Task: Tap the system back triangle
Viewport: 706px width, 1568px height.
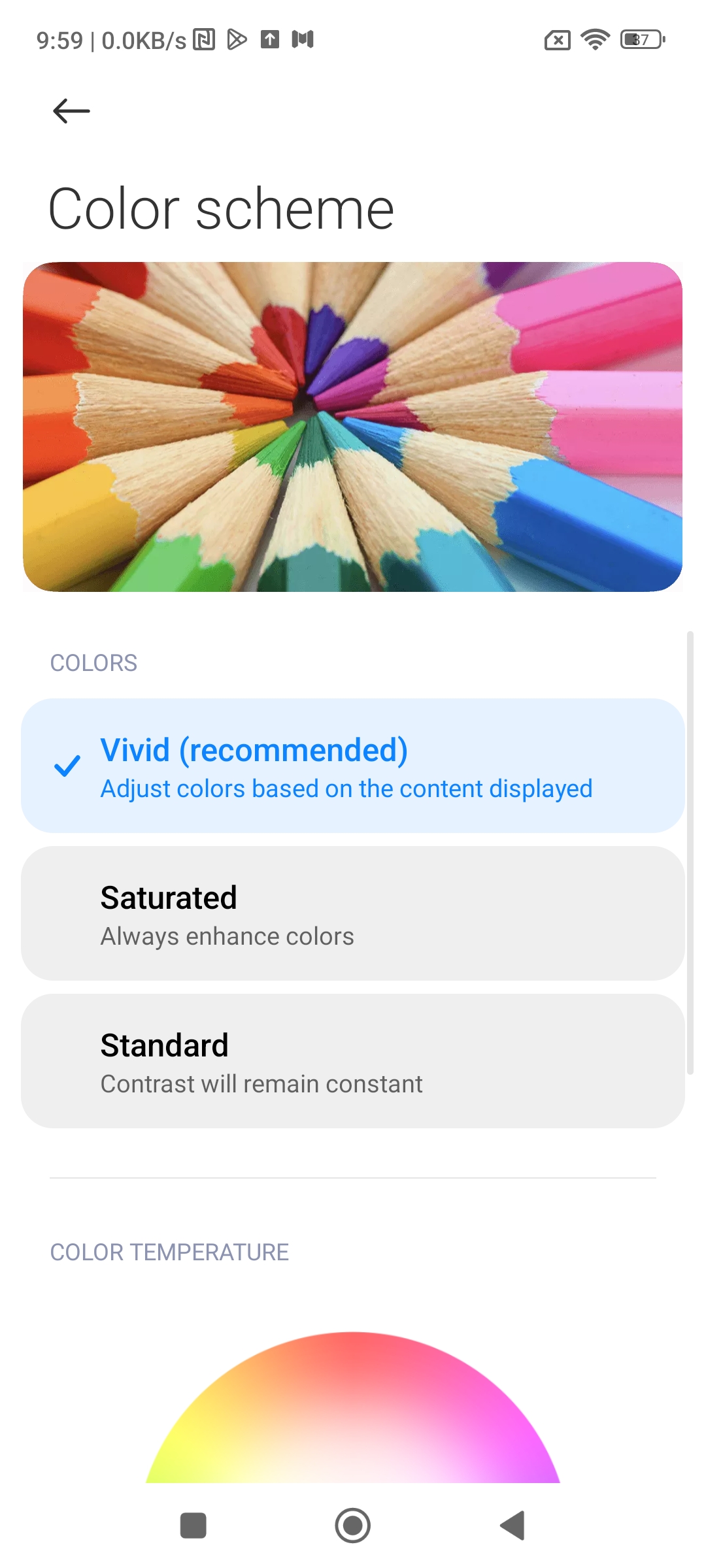Action: tap(513, 1526)
